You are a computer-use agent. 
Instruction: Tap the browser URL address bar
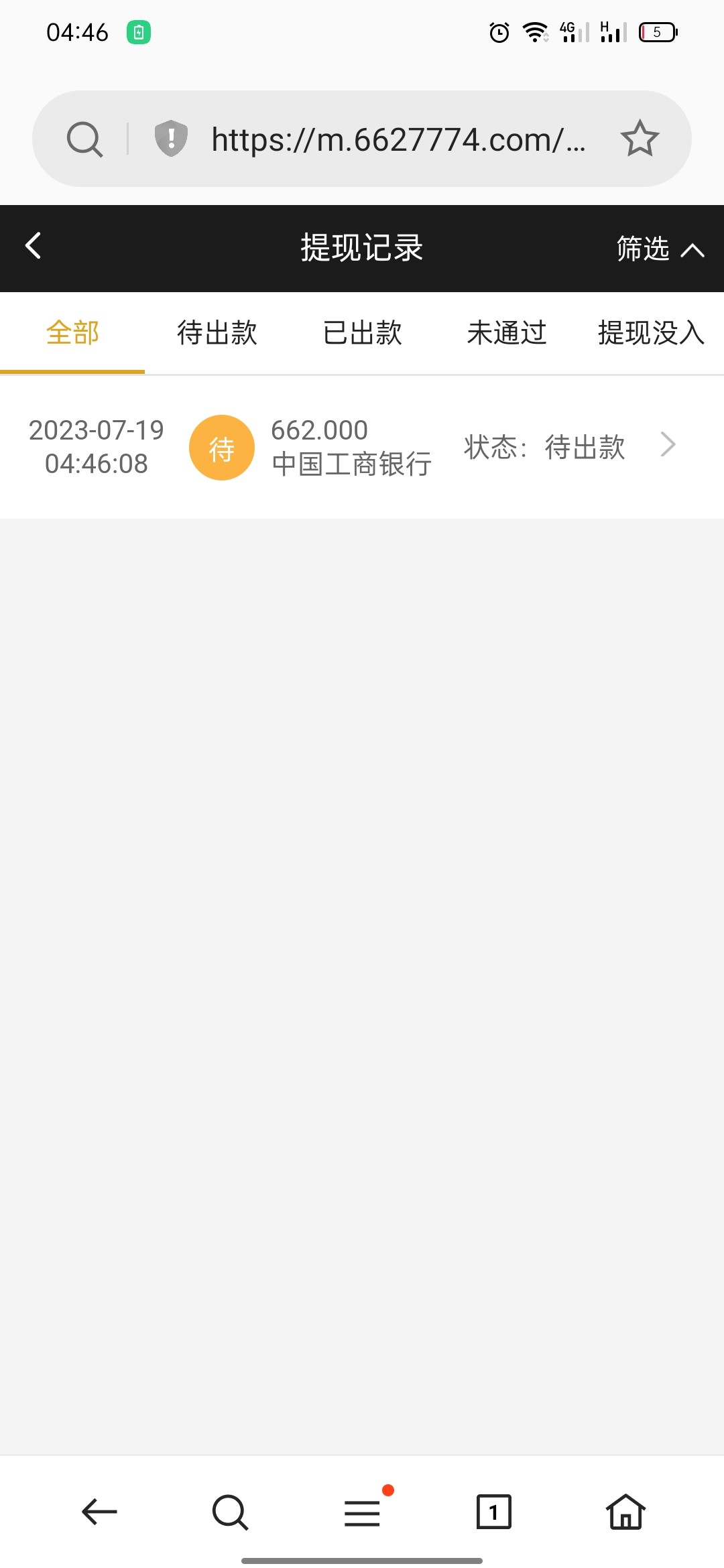coord(398,139)
